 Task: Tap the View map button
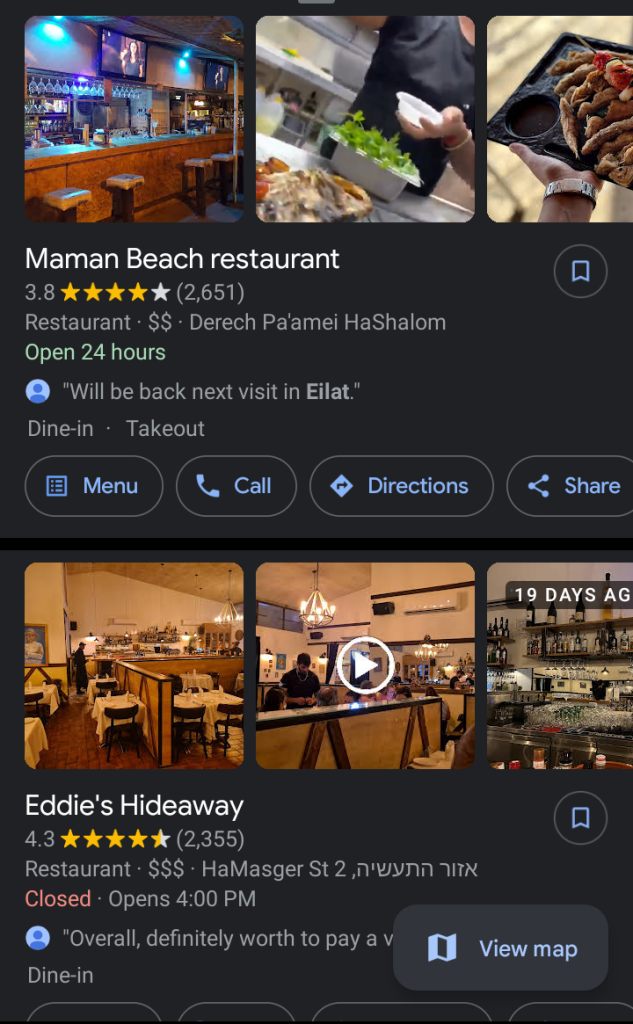(501, 948)
